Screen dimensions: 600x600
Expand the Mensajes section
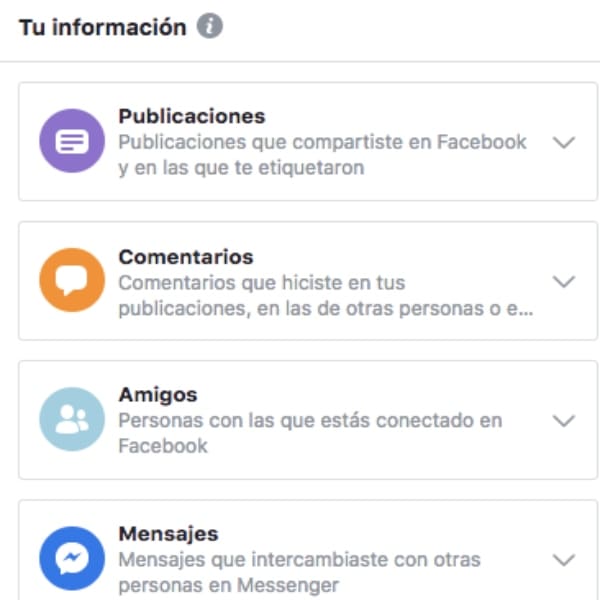click(564, 559)
